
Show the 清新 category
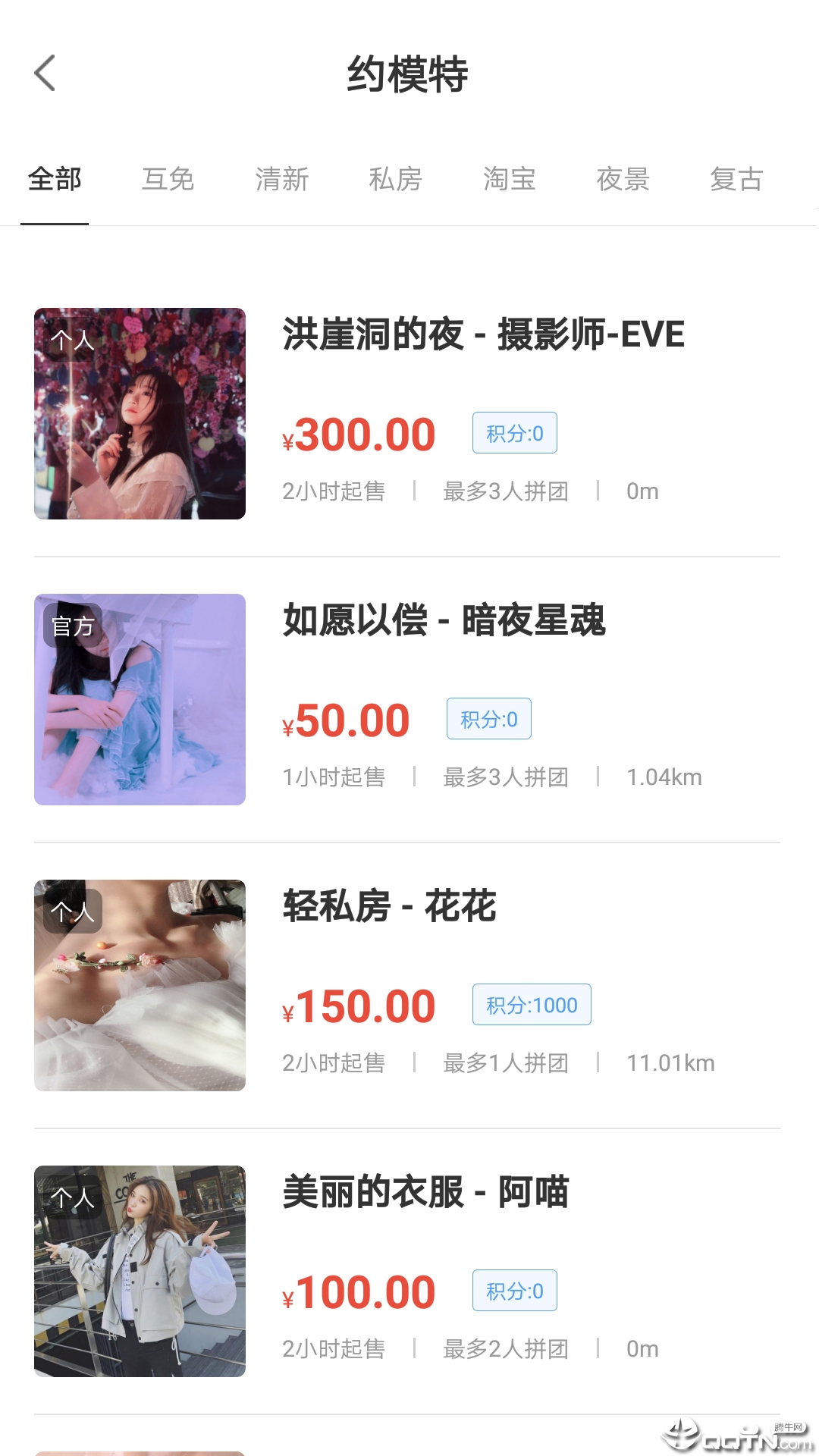(x=282, y=180)
